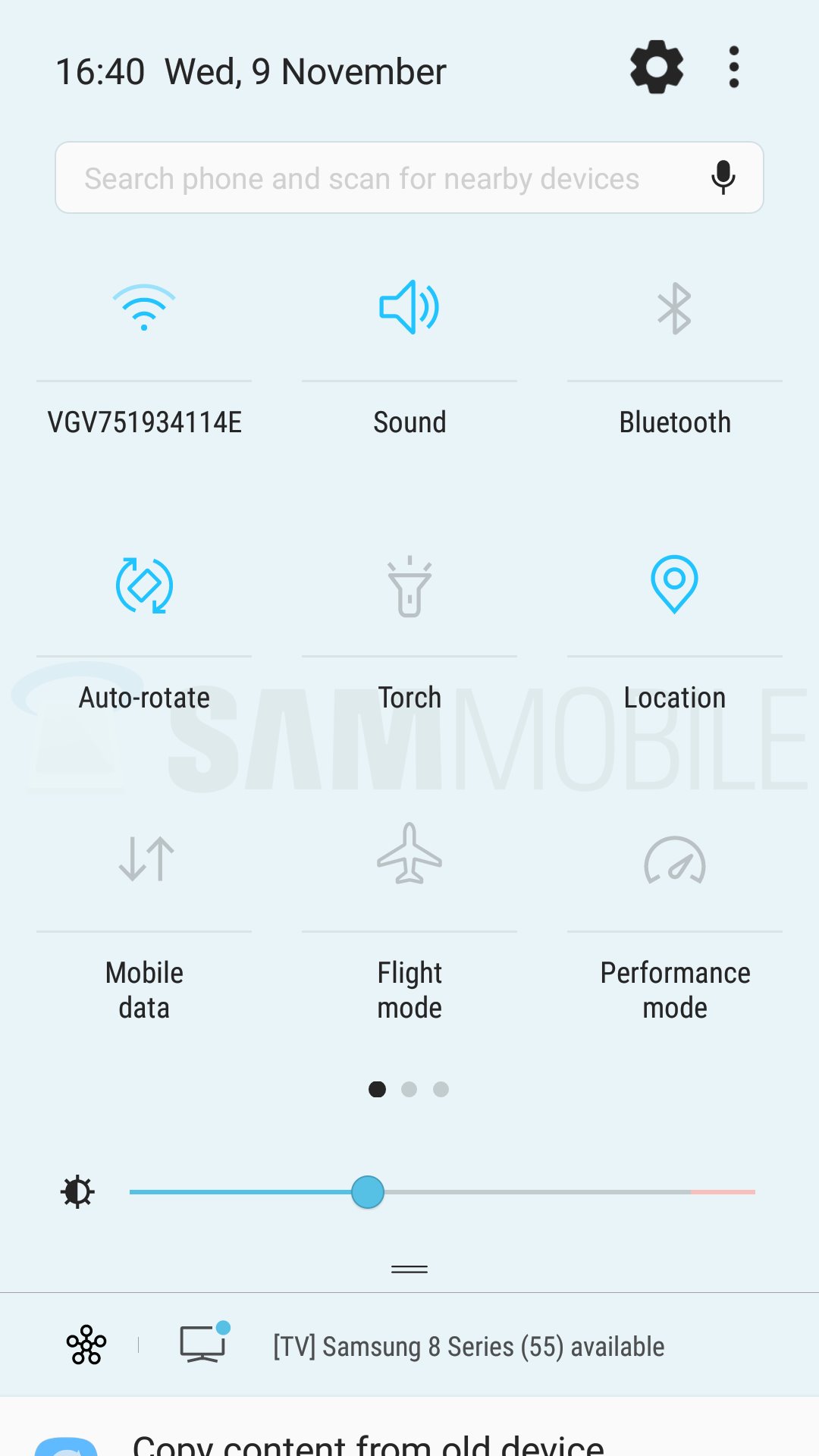This screenshot has width=819, height=1456.
Task: Open settings via the gear icon
Action: (657, 67)
